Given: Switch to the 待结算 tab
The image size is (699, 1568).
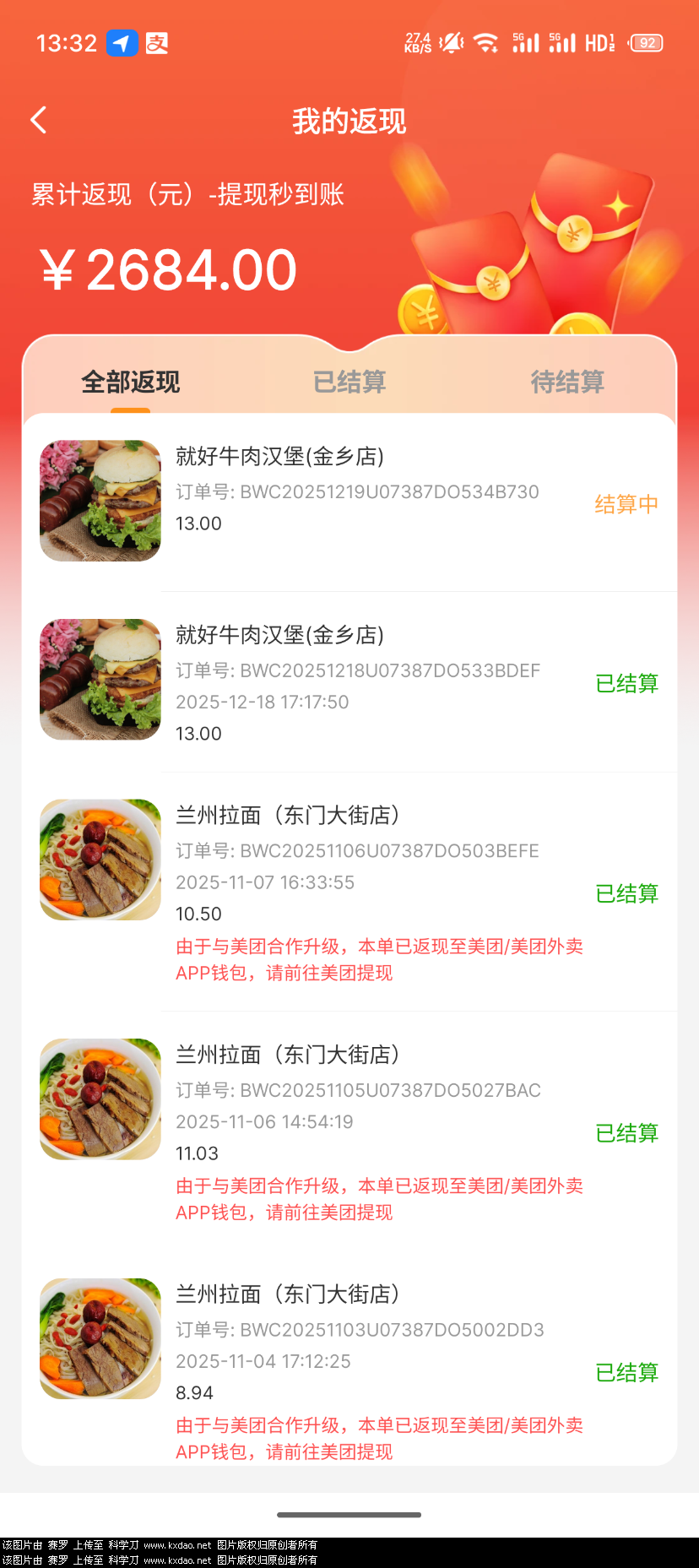Looking at the screenshot, I should [x=567, y=382].
